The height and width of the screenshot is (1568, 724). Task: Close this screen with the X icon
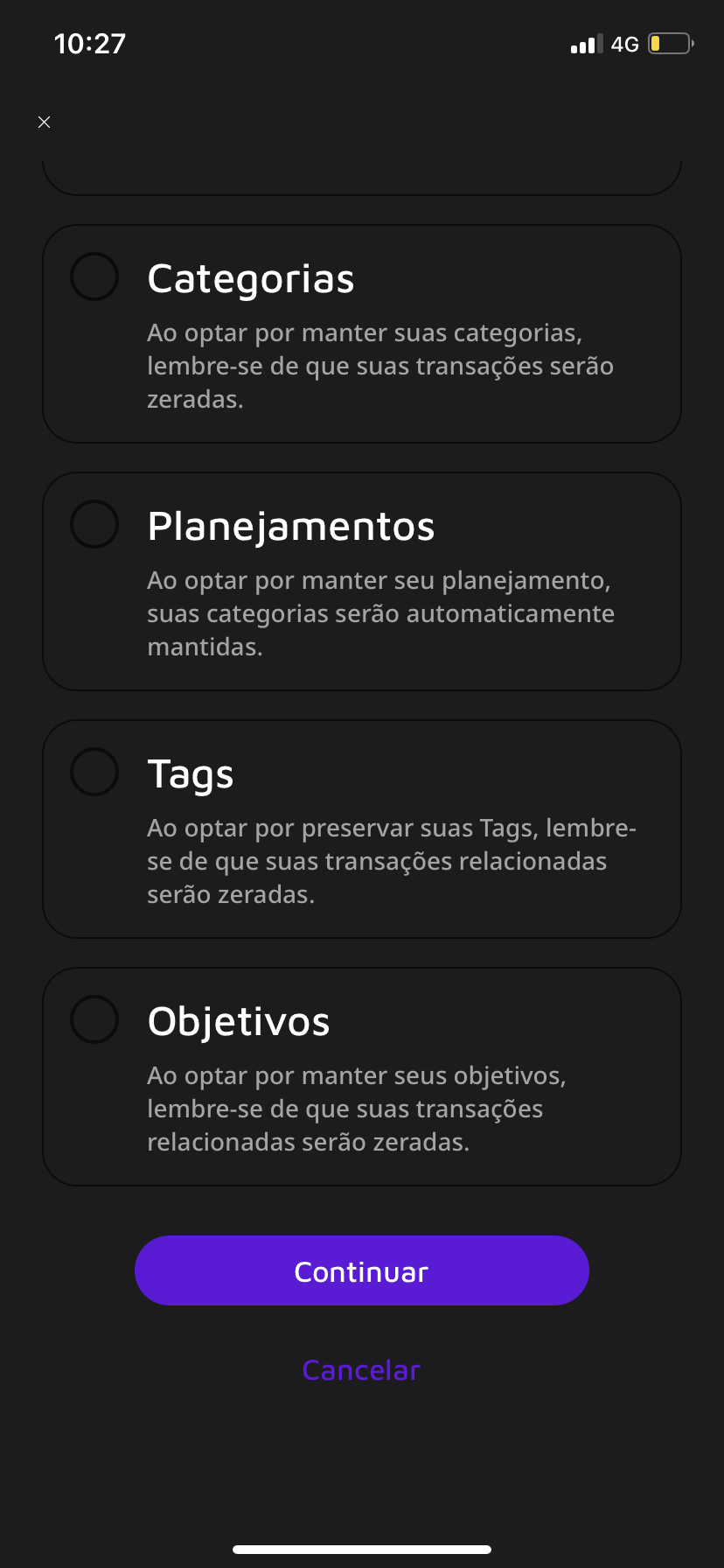coord(45,122)
